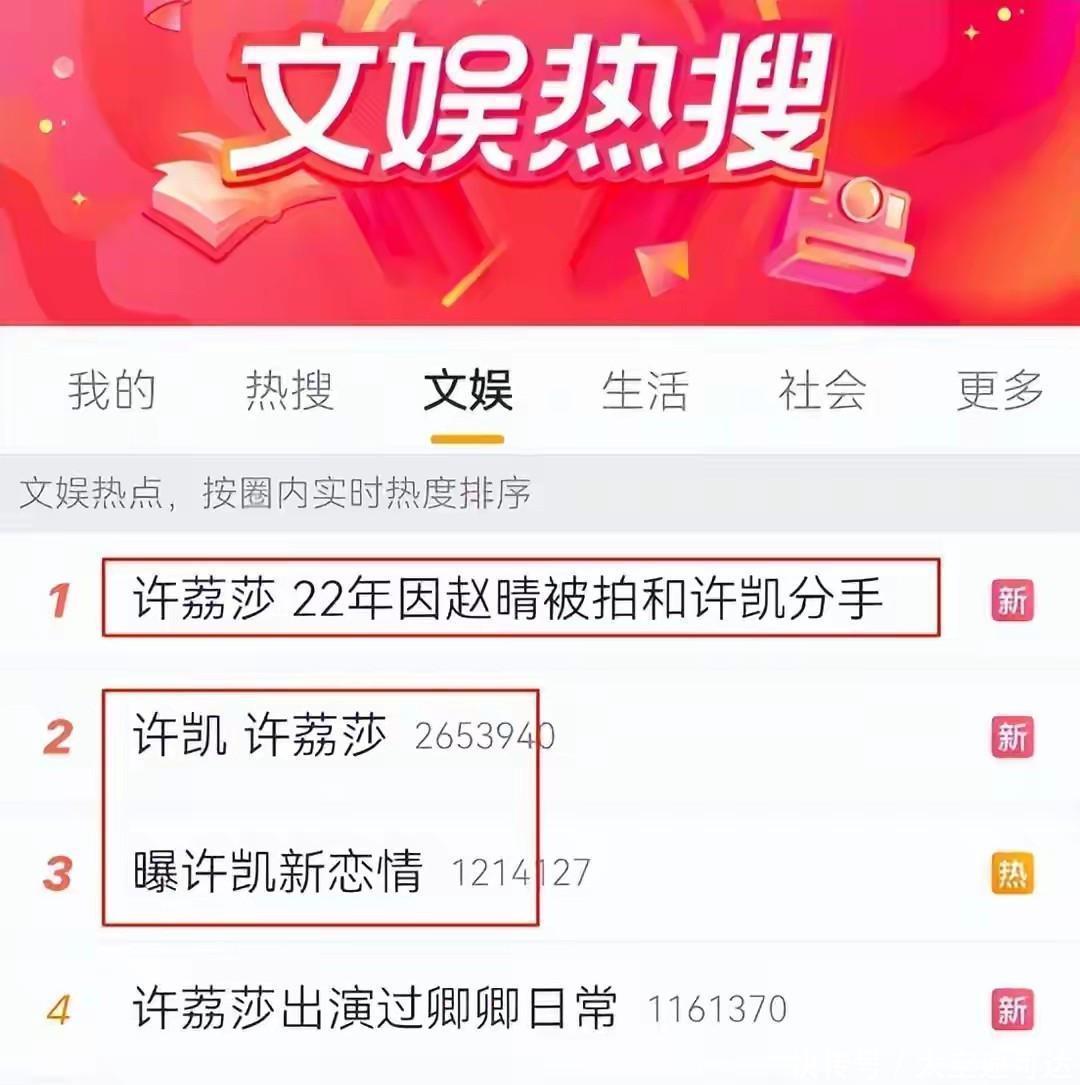Open the 更多 tab
Image resolution: width=1080 pixels, height=1085 pixels.
point(999,390)
